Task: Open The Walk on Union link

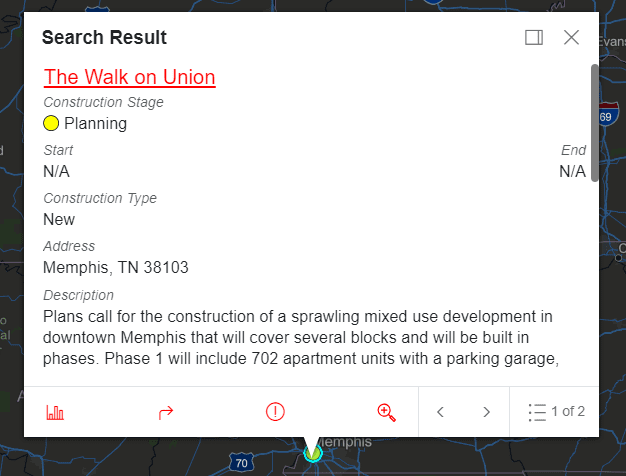Action: coord(129,77)
